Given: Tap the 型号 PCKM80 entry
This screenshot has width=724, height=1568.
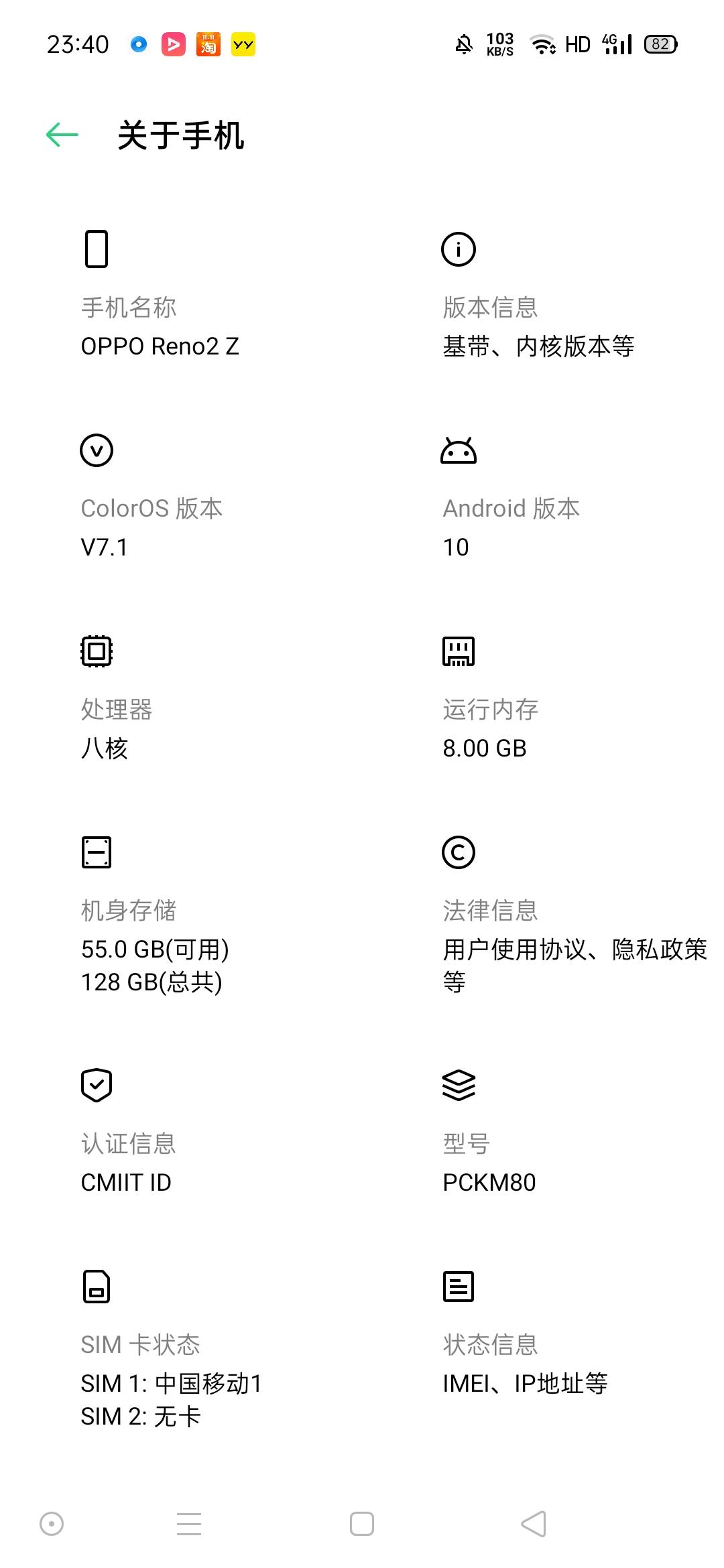Looking at the screenshot, I should click(x=543, y=1132).
